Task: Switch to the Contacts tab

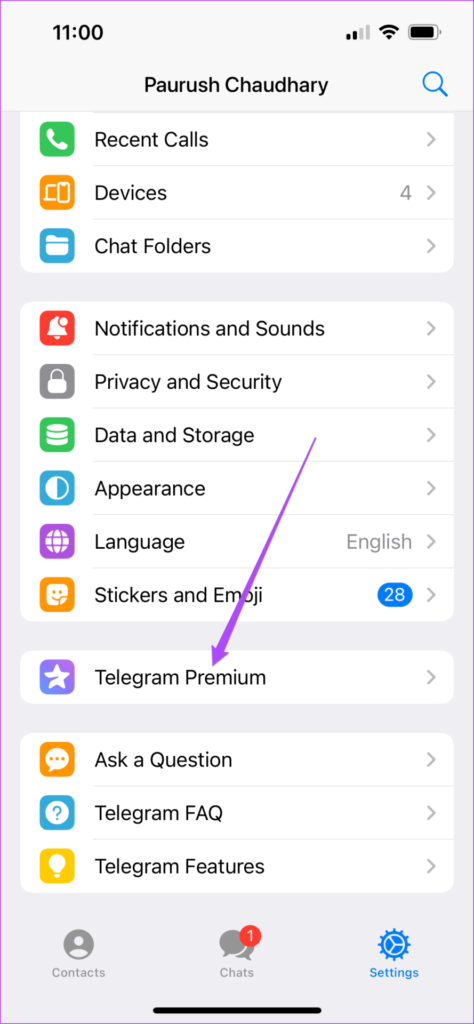Action: [78, 954]
